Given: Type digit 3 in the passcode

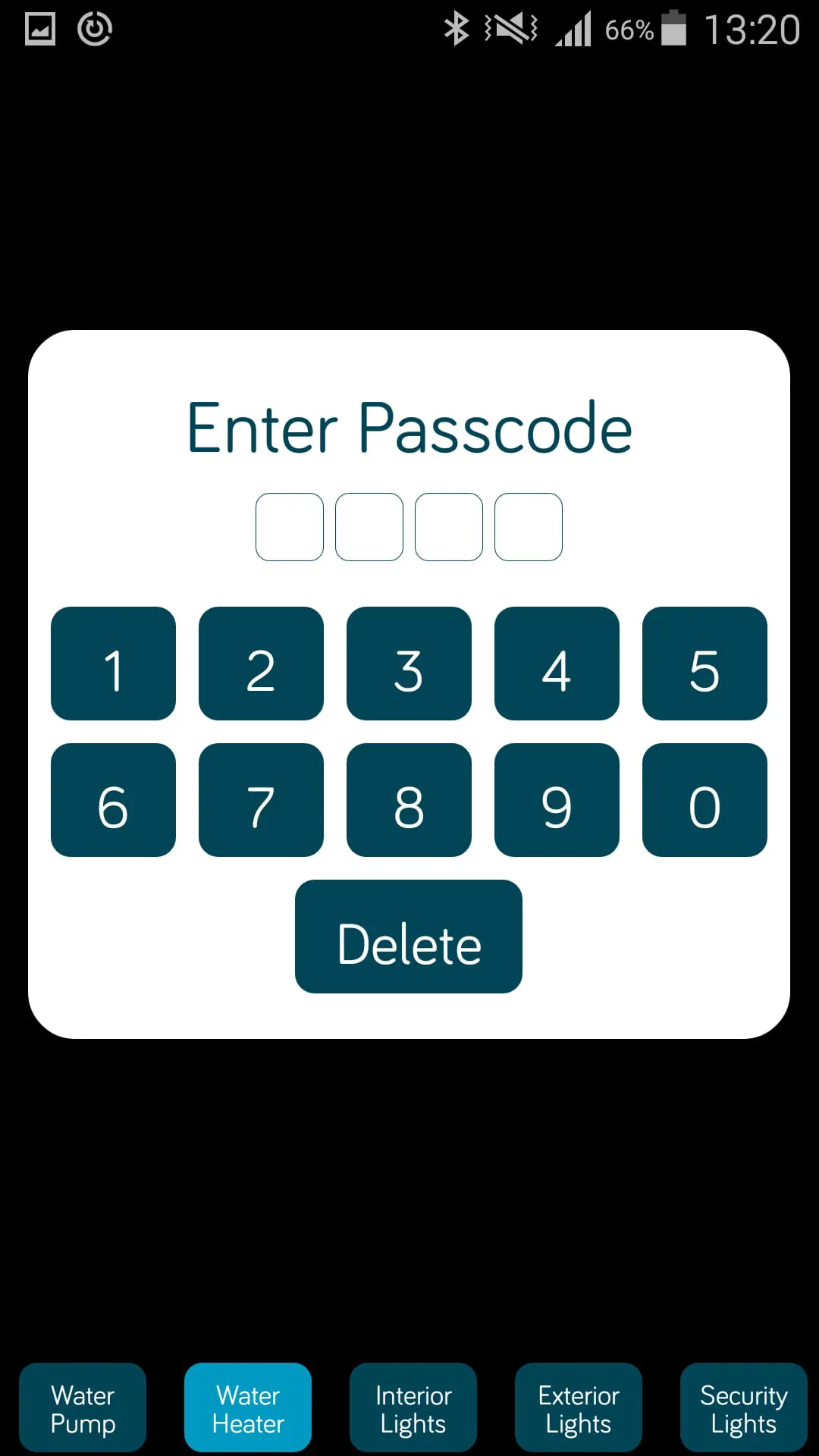Looking at the screenshot, I should click(409, 664).
